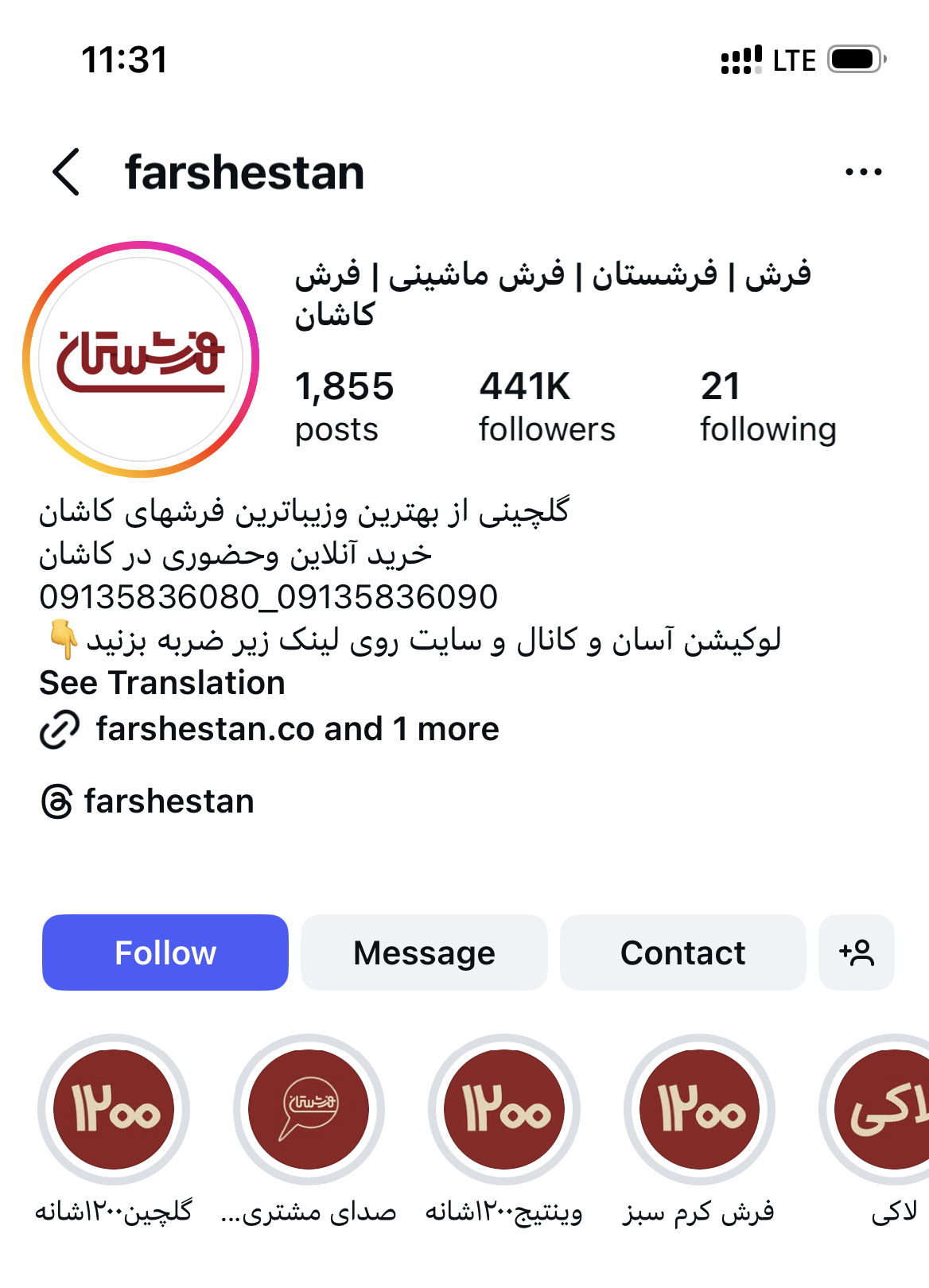Viewport: 929px width, 1288px height.
Task: Message farshestan
Action: pyautogui.click(x=424, y=952)
